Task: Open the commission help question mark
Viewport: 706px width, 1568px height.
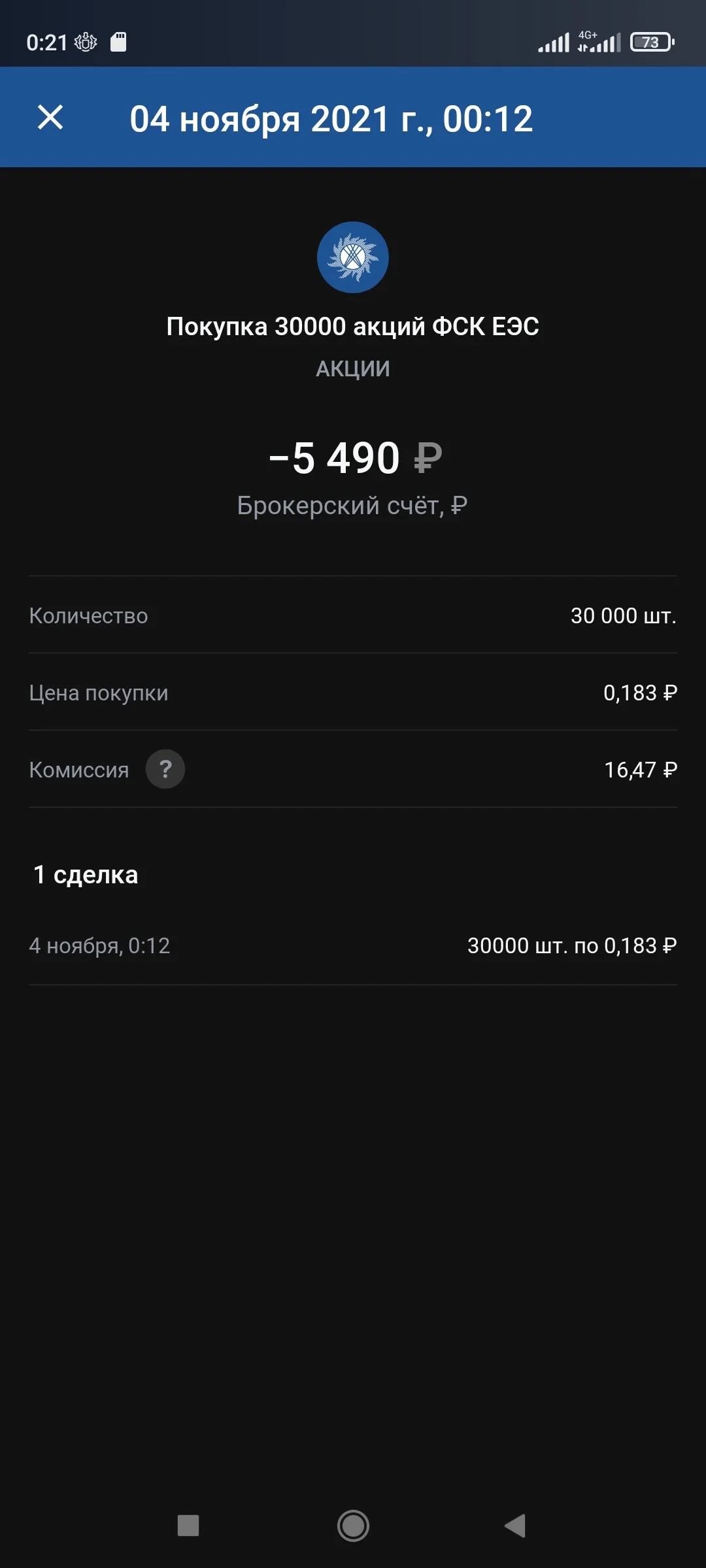Action: [x=165, y=769]
